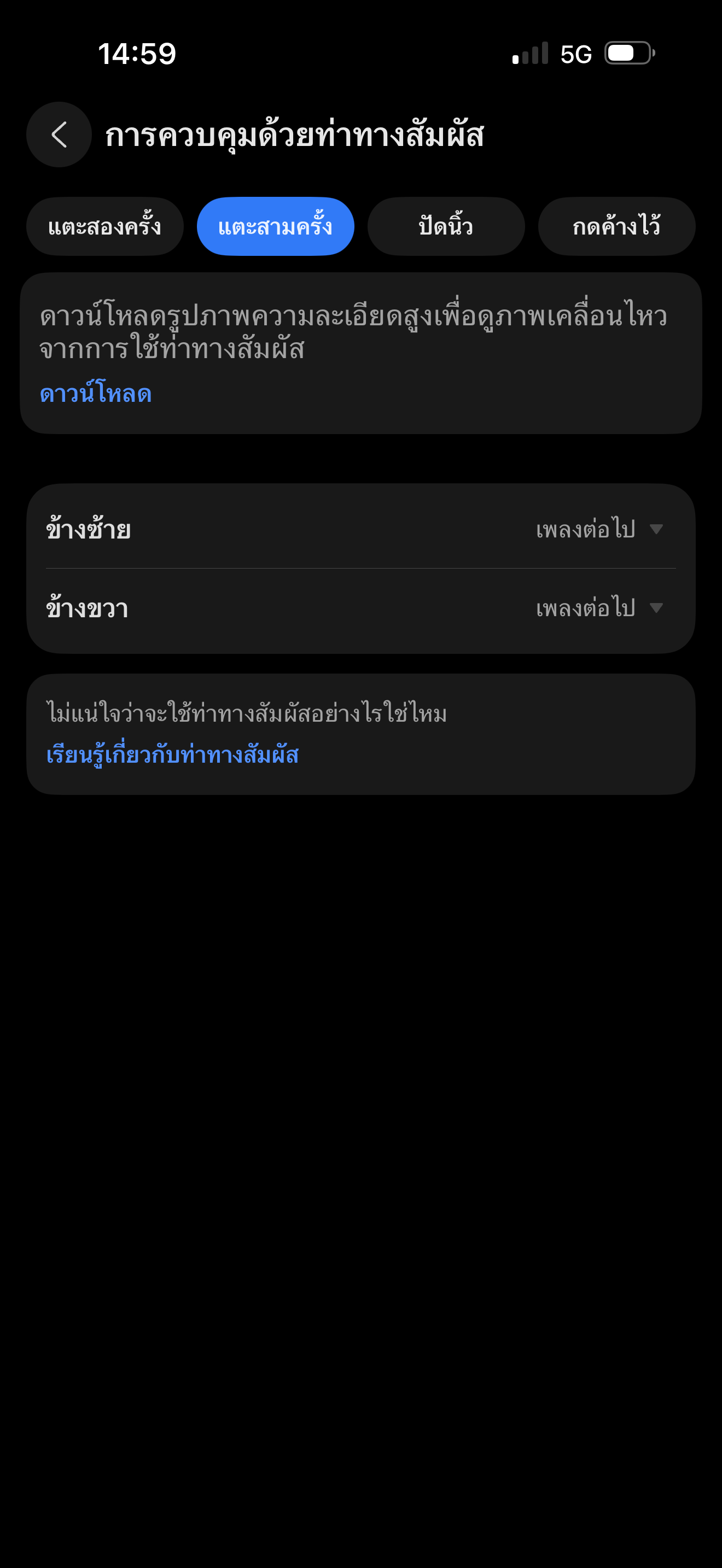Select the แตะสามครั้ง tab
The height and width of the screenshot is (1568, 722).
[x=275, y=226]
